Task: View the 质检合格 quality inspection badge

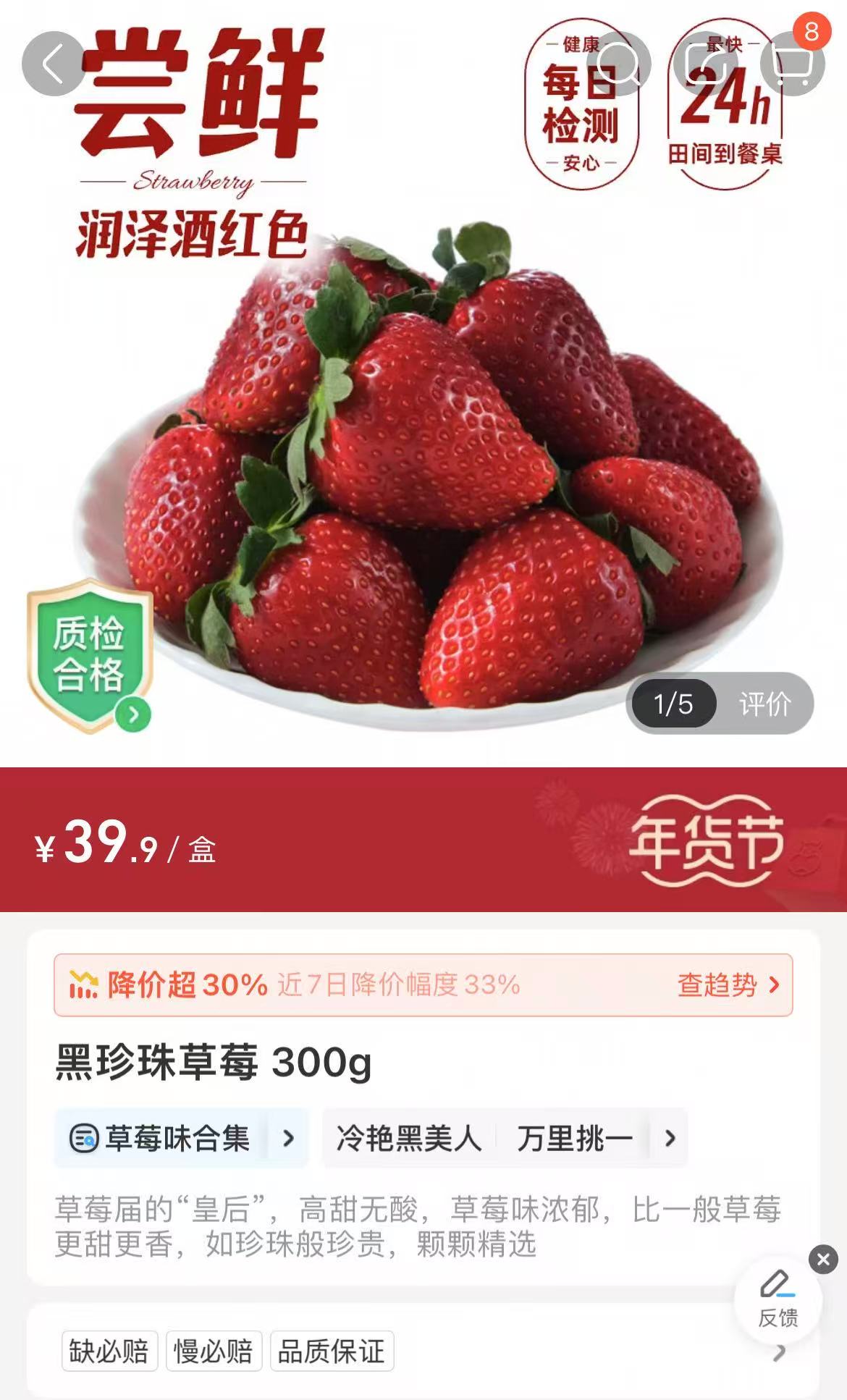Action: point(90,655)
